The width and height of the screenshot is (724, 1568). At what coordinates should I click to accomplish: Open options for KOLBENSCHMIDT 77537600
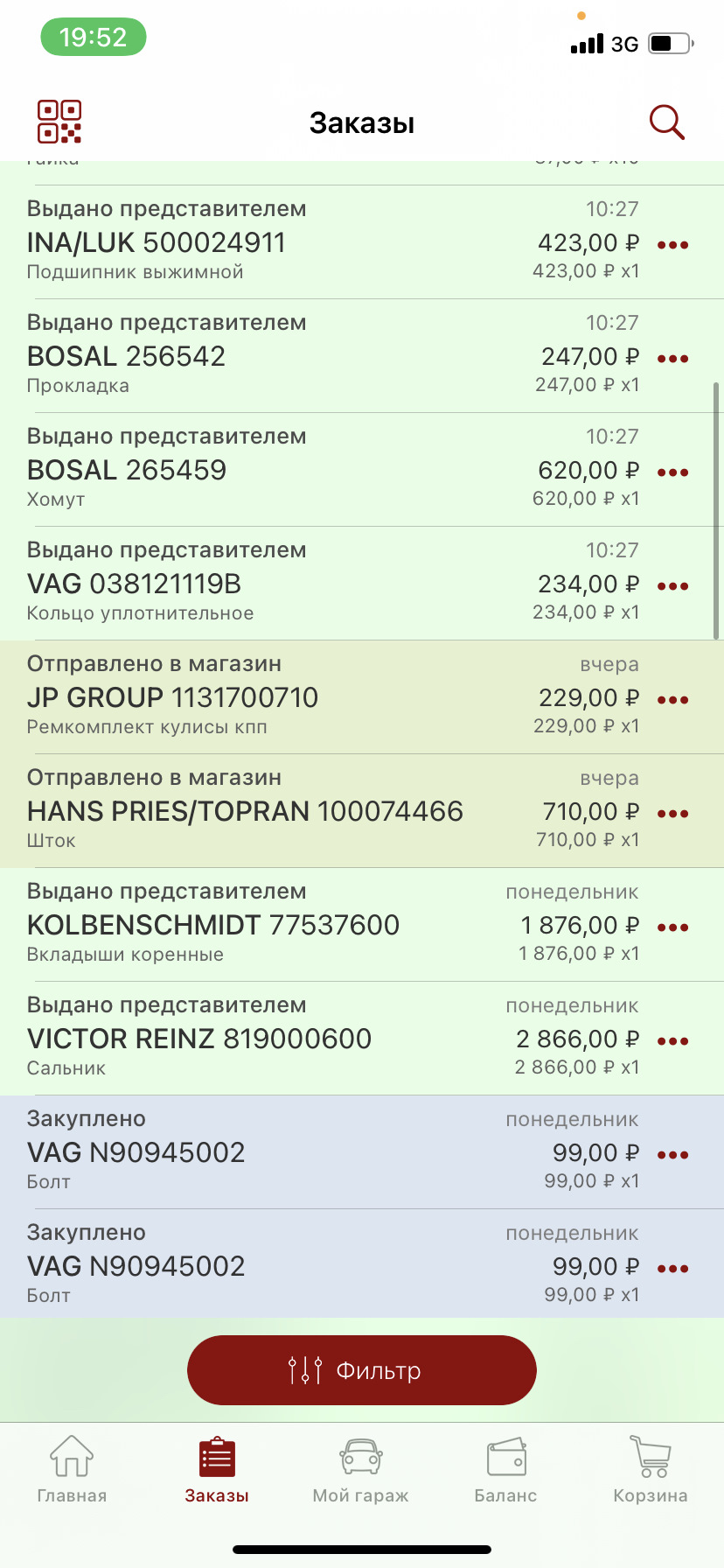[672, 927]
